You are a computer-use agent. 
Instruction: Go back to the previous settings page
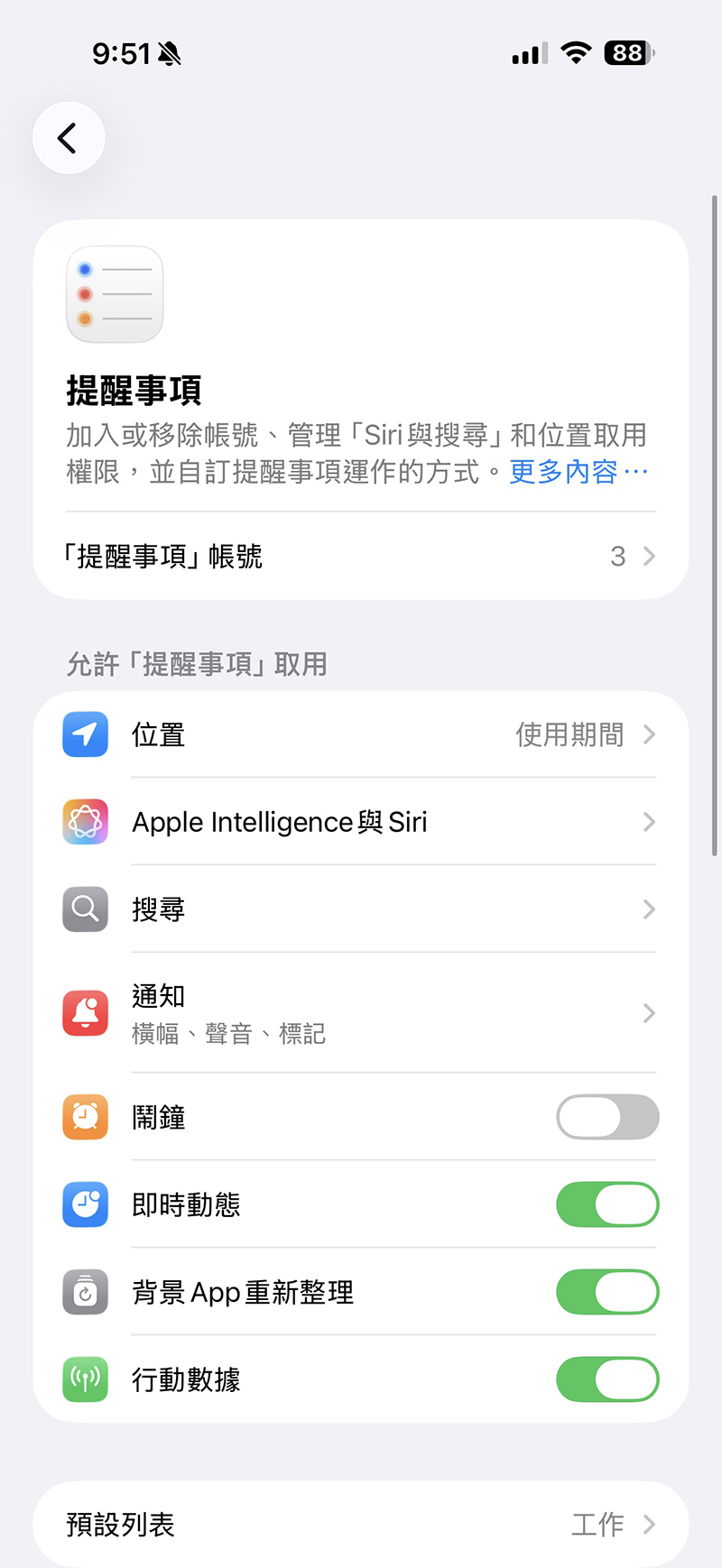(x=69, y=138)
